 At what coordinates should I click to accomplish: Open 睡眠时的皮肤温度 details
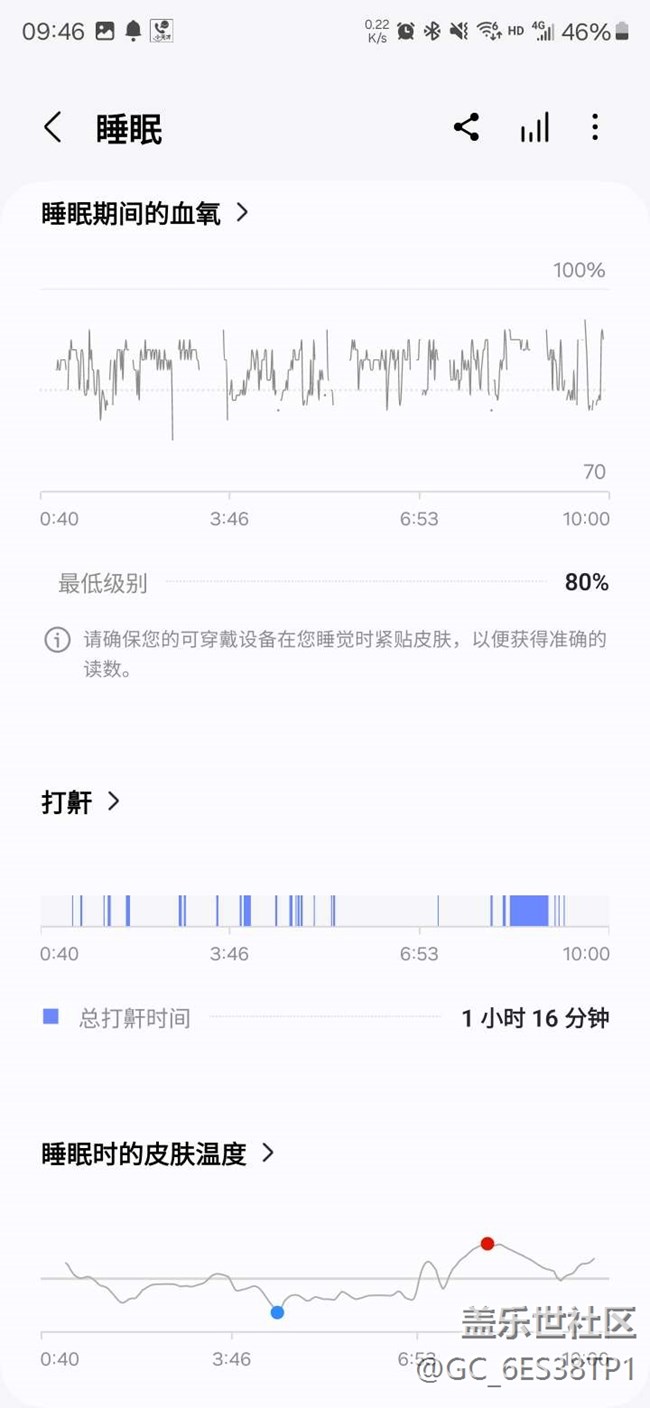pos(157,1153)
